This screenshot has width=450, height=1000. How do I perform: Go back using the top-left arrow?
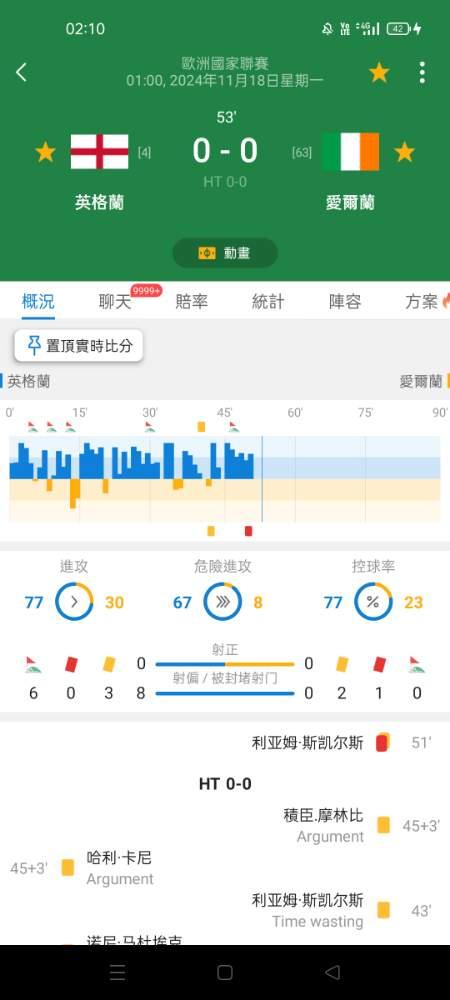pos(21,72)
